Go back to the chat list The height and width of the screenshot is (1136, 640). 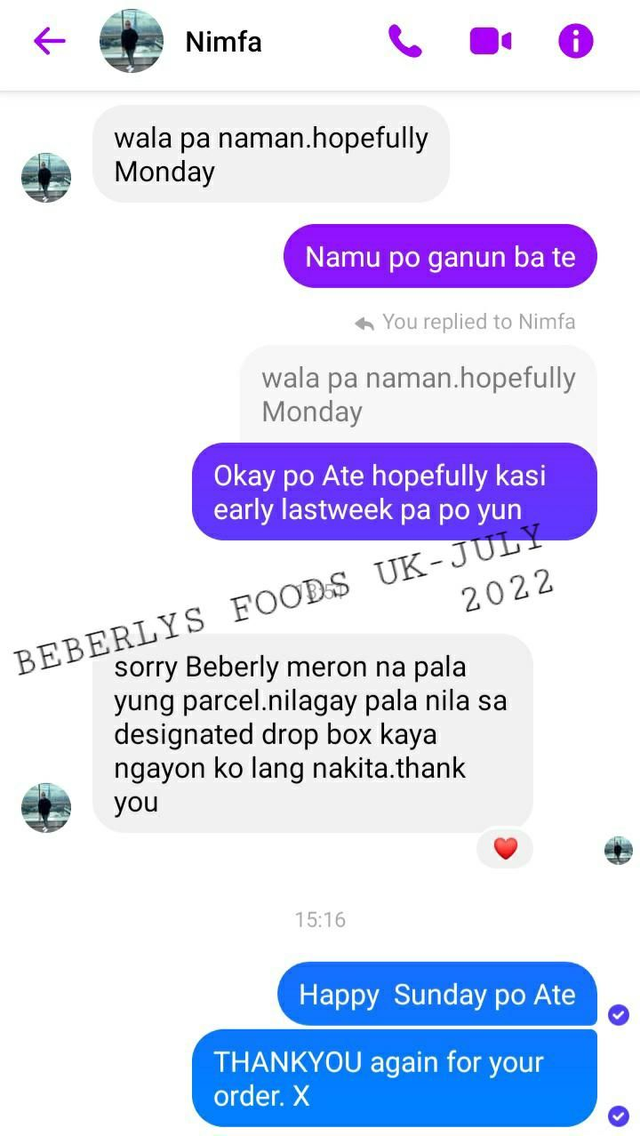pyautogui.click(x=49, y=41)
